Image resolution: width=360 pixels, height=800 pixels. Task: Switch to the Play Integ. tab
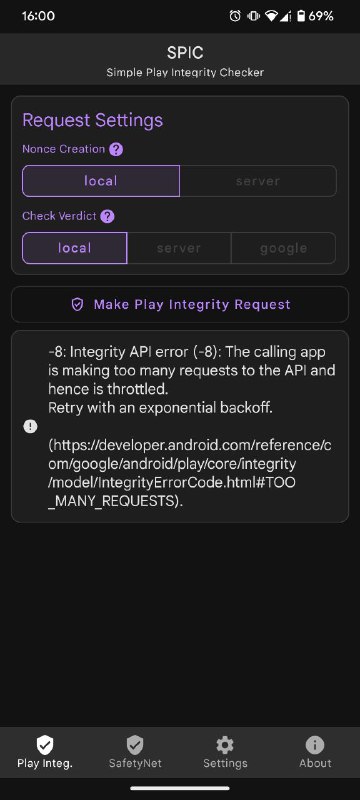coord(45,752)
